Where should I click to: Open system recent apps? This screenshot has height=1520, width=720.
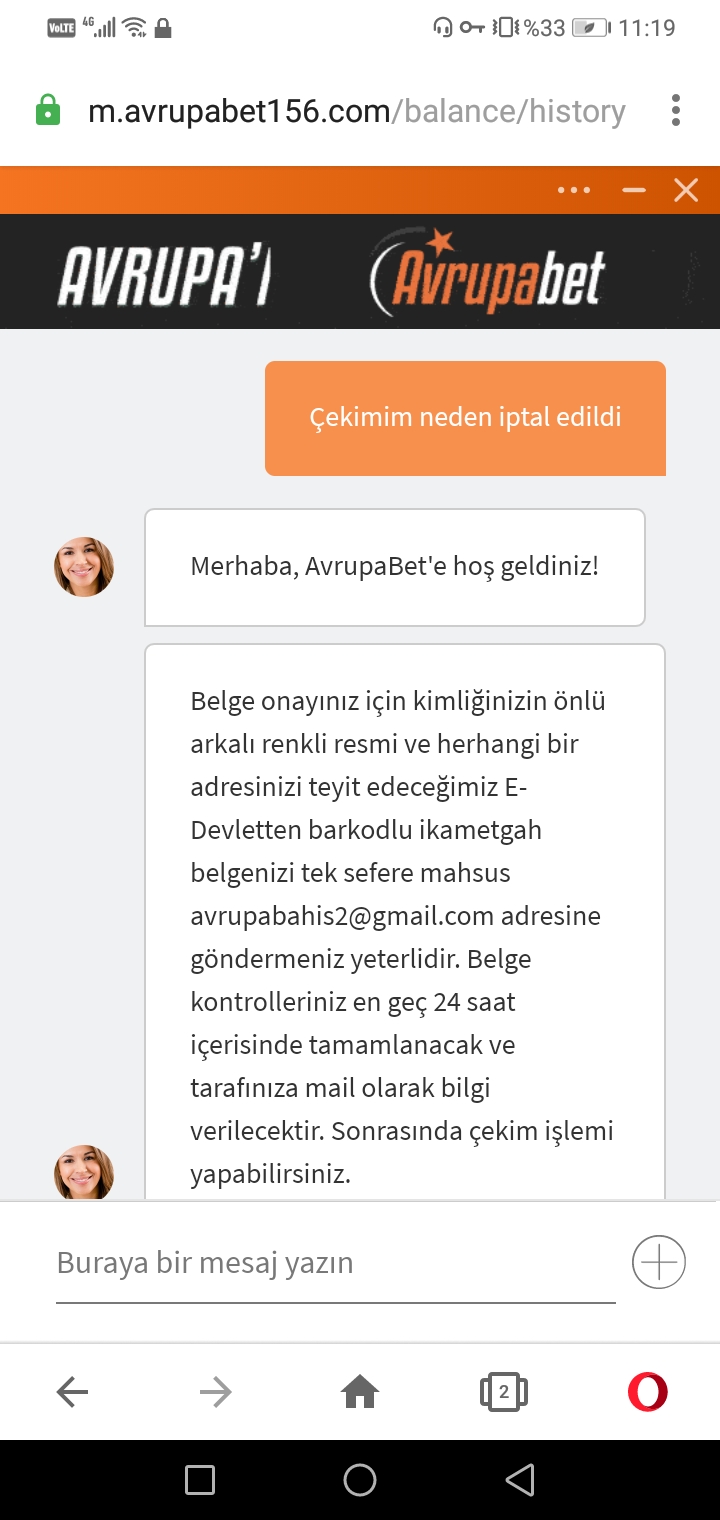(200, 1480)
